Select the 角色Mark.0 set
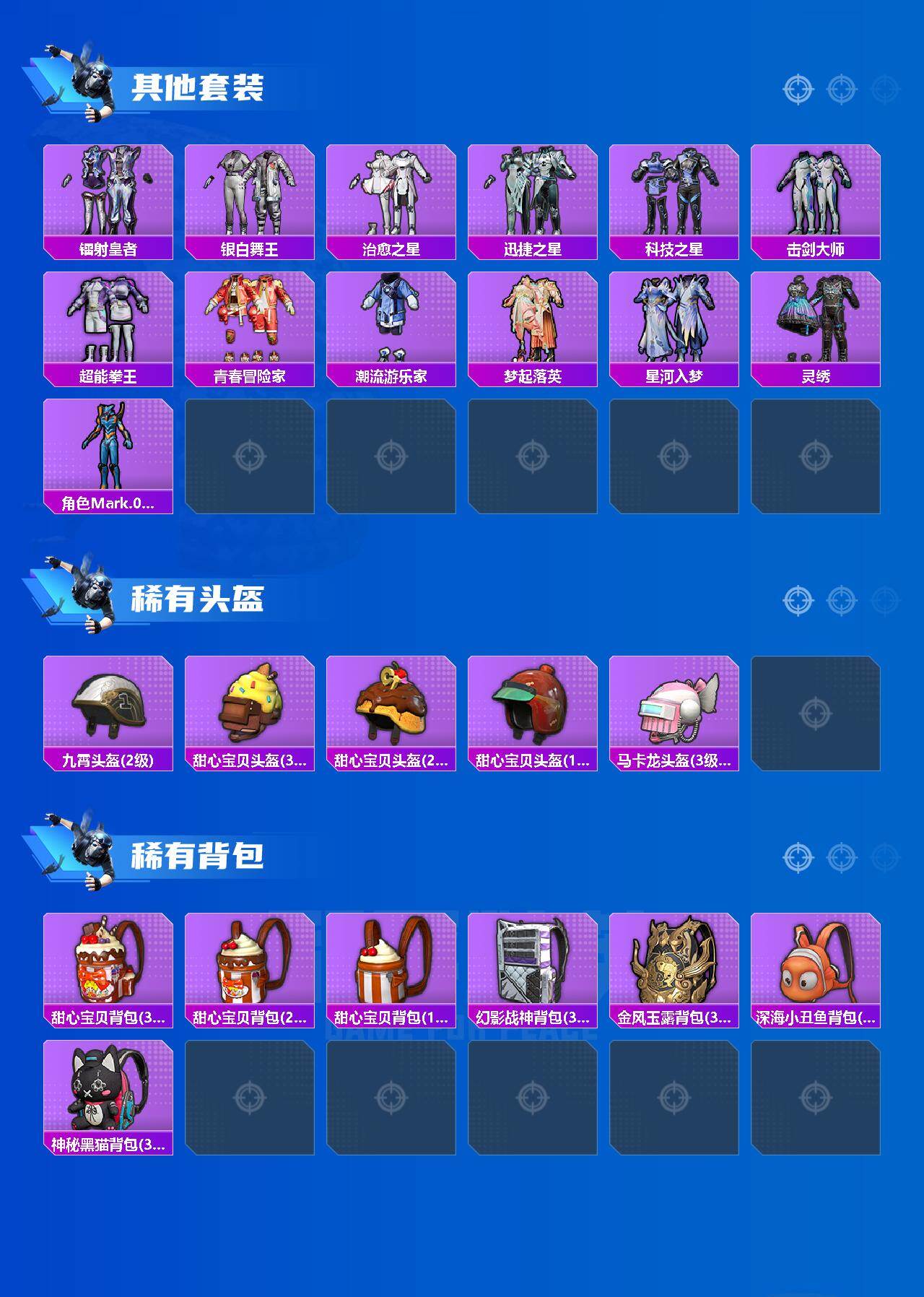Screen dimensions: 924x1297 click(108, 455)
